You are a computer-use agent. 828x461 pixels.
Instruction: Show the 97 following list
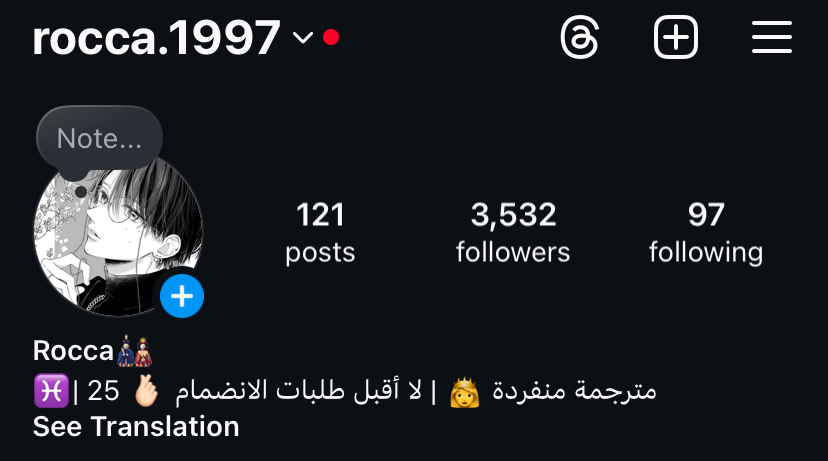coord(705,232)
